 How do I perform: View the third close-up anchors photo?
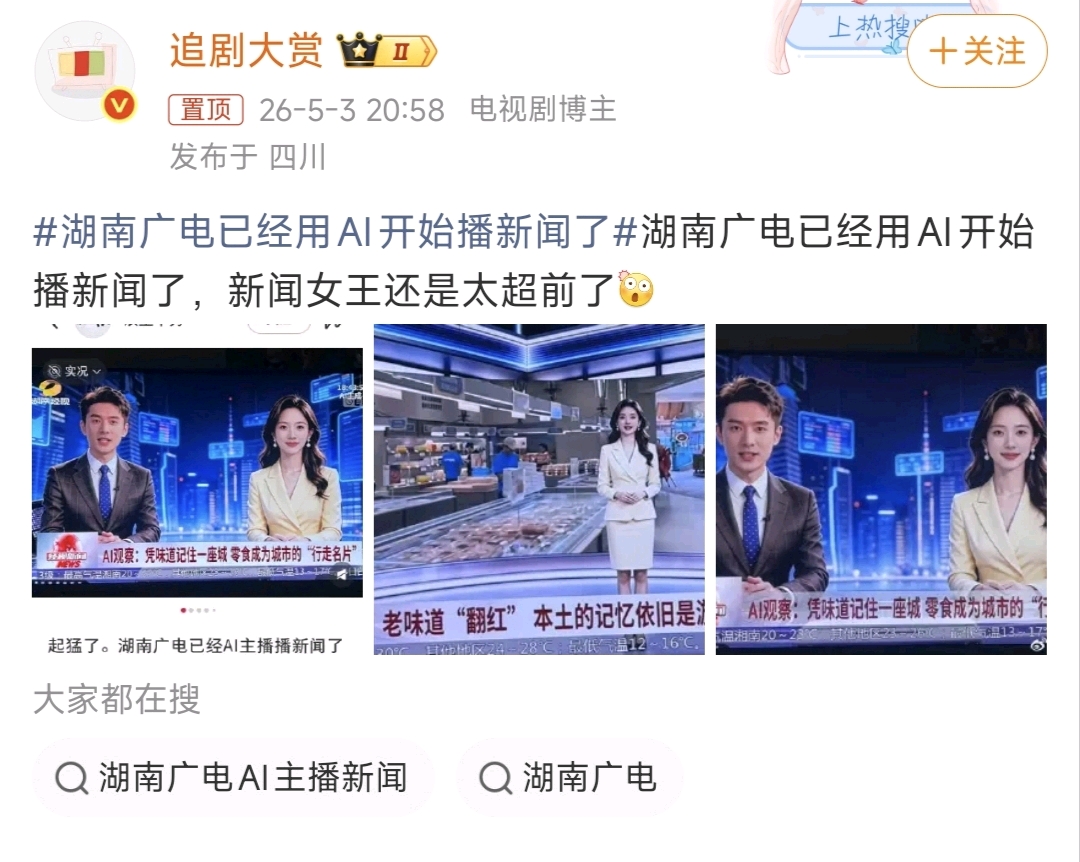(x=881, y=489)
